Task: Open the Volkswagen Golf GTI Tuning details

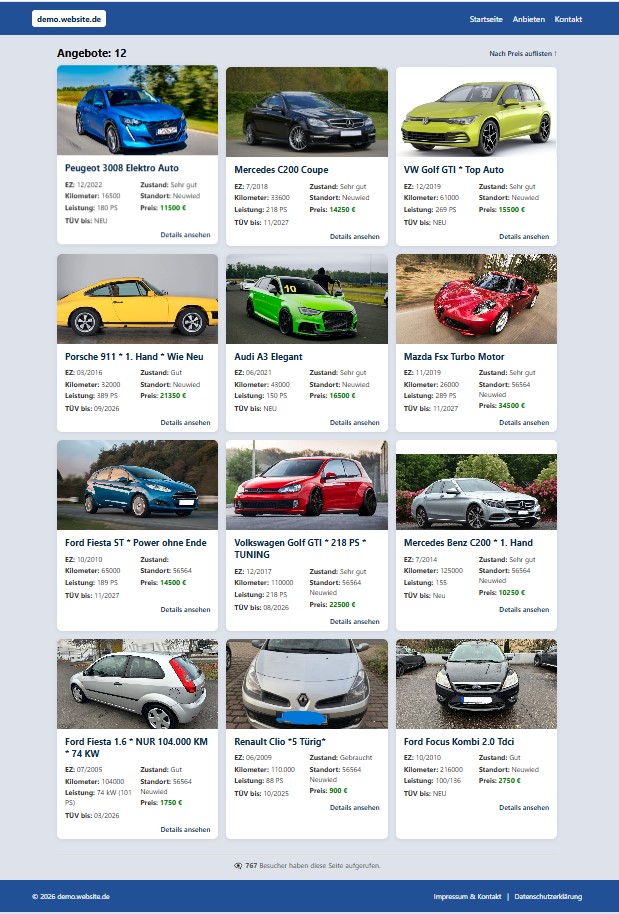Action: coord(354,621)
